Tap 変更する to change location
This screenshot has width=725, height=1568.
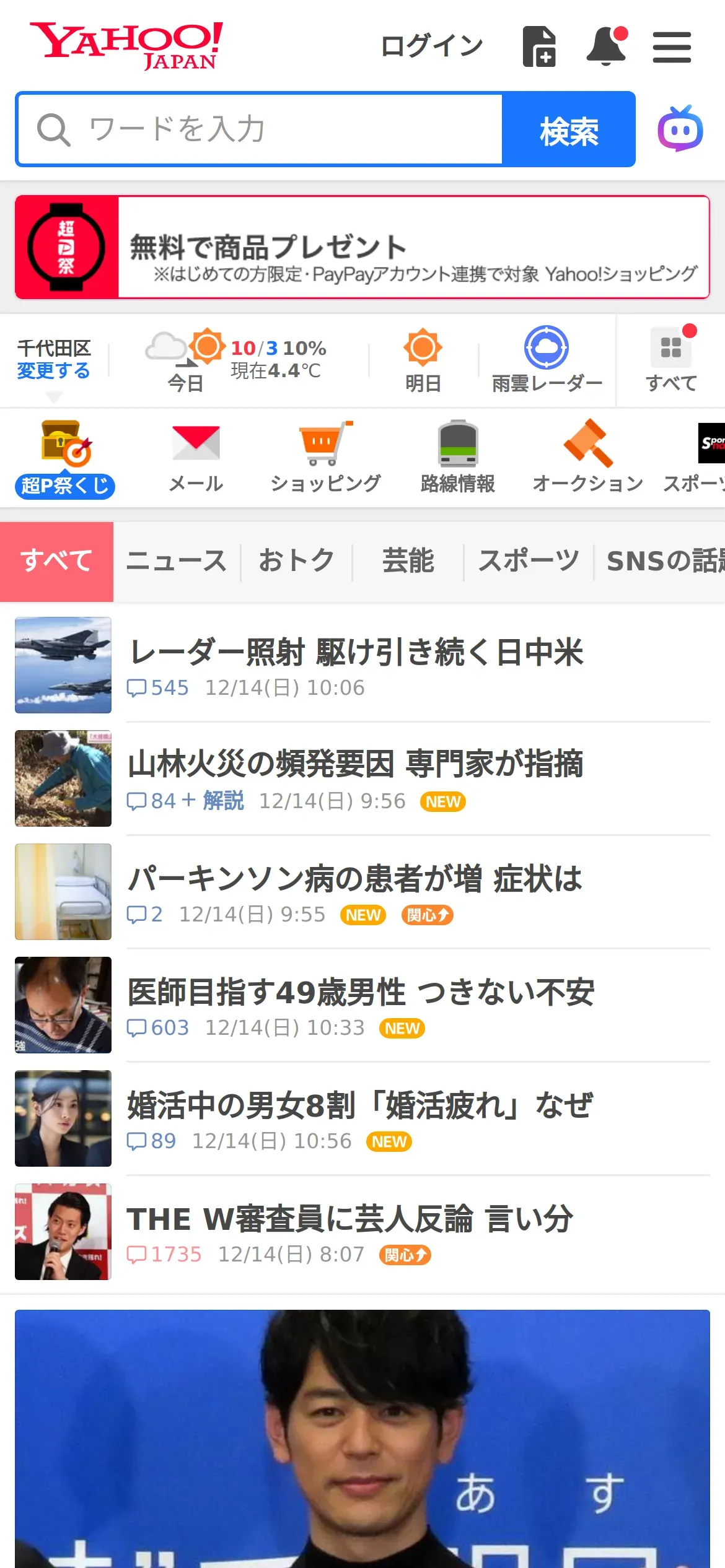click(x=54, y=371)
